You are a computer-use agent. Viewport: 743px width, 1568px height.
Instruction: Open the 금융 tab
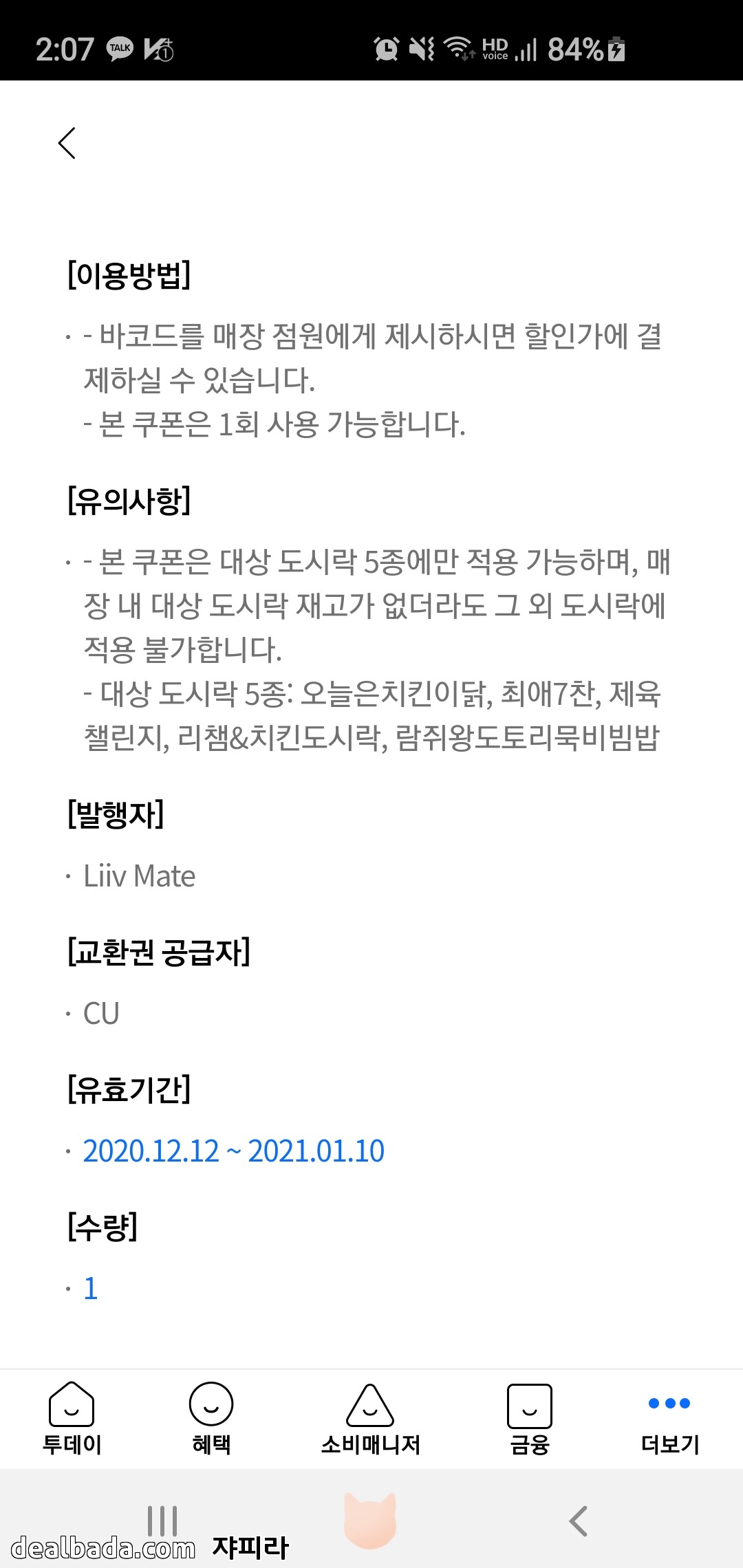[529, 1418]
